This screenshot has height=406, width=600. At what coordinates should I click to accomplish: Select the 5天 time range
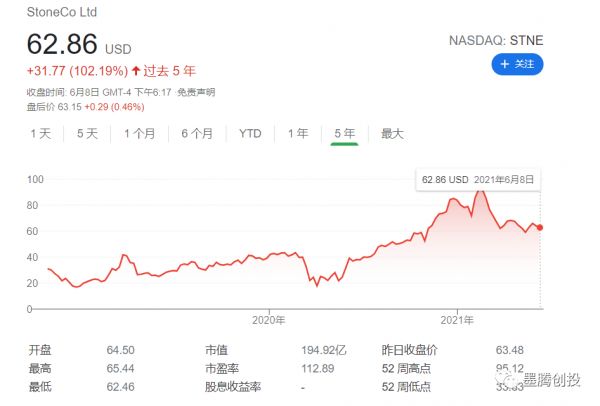[x=87, y=133]
